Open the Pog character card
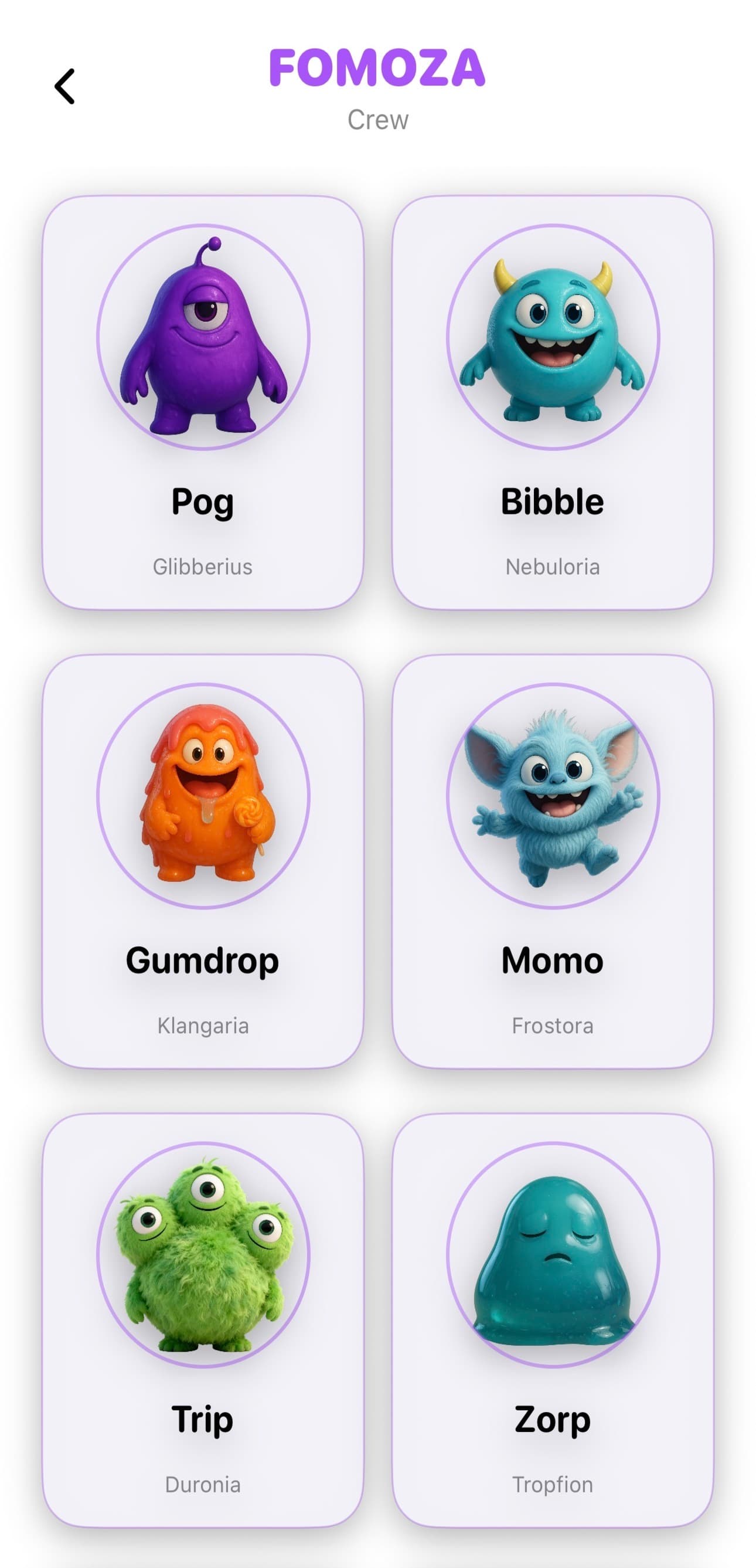The height and width of the screenshot is (1568, 756). coord(203,402)
